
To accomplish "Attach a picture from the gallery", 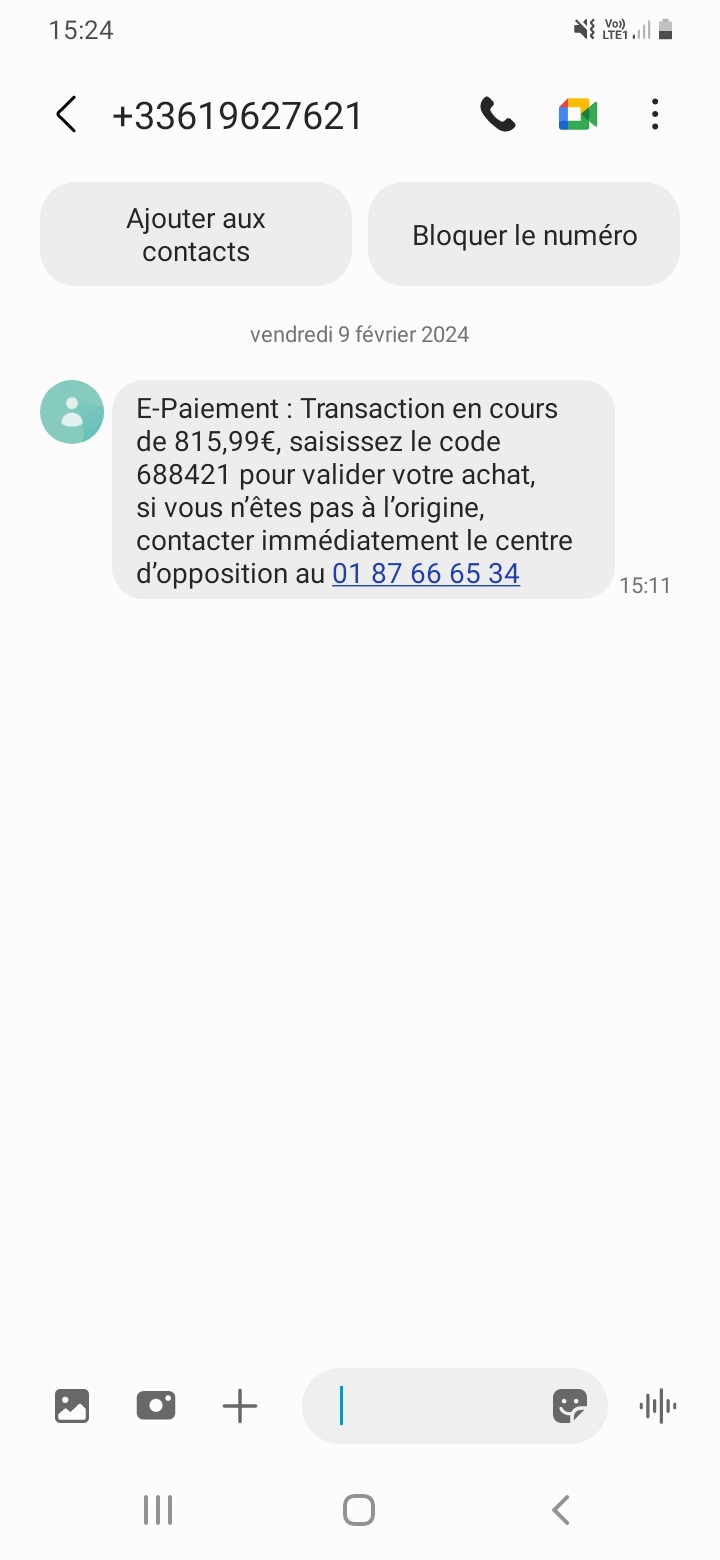I will pyautogui.click(x=72, y=1406).
